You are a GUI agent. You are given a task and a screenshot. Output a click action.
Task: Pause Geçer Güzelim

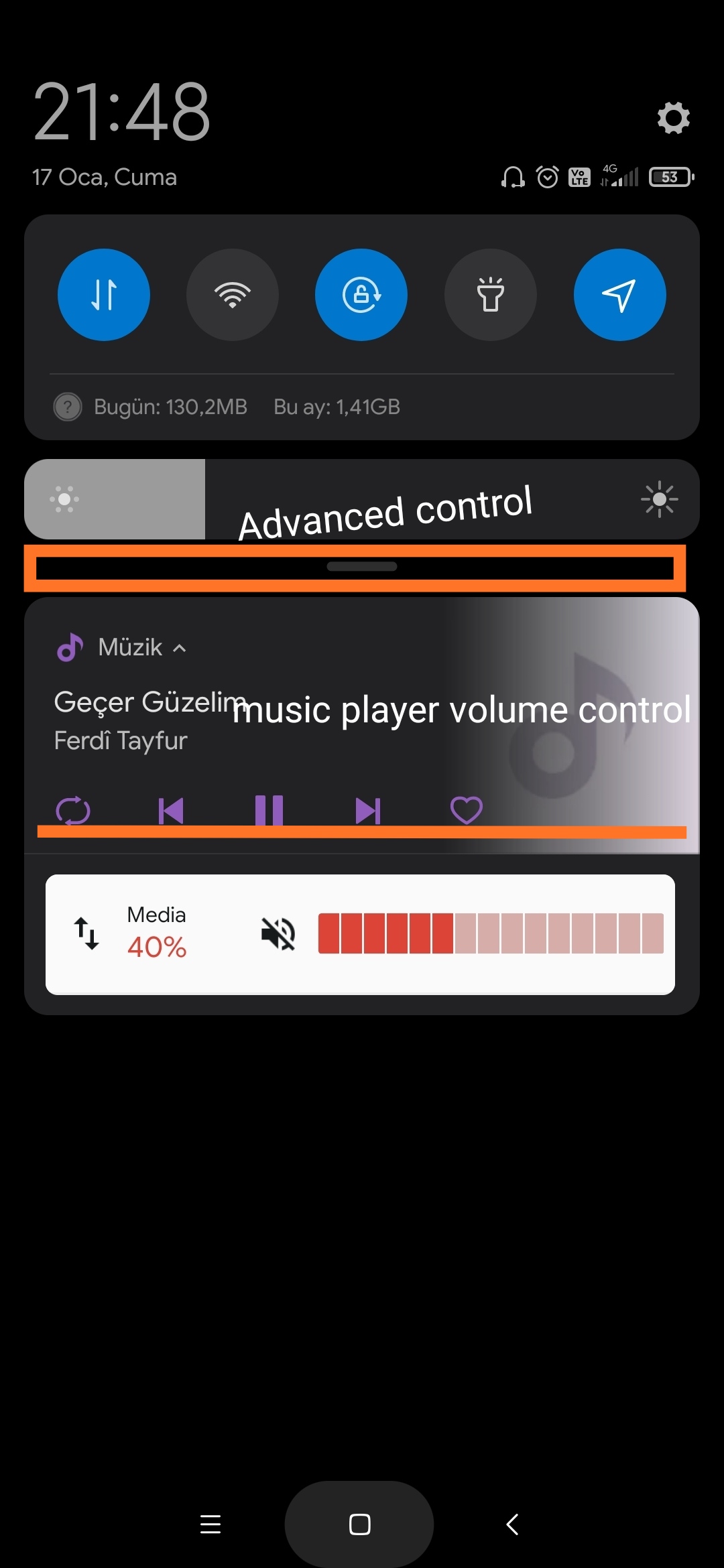tap(269, 810)
